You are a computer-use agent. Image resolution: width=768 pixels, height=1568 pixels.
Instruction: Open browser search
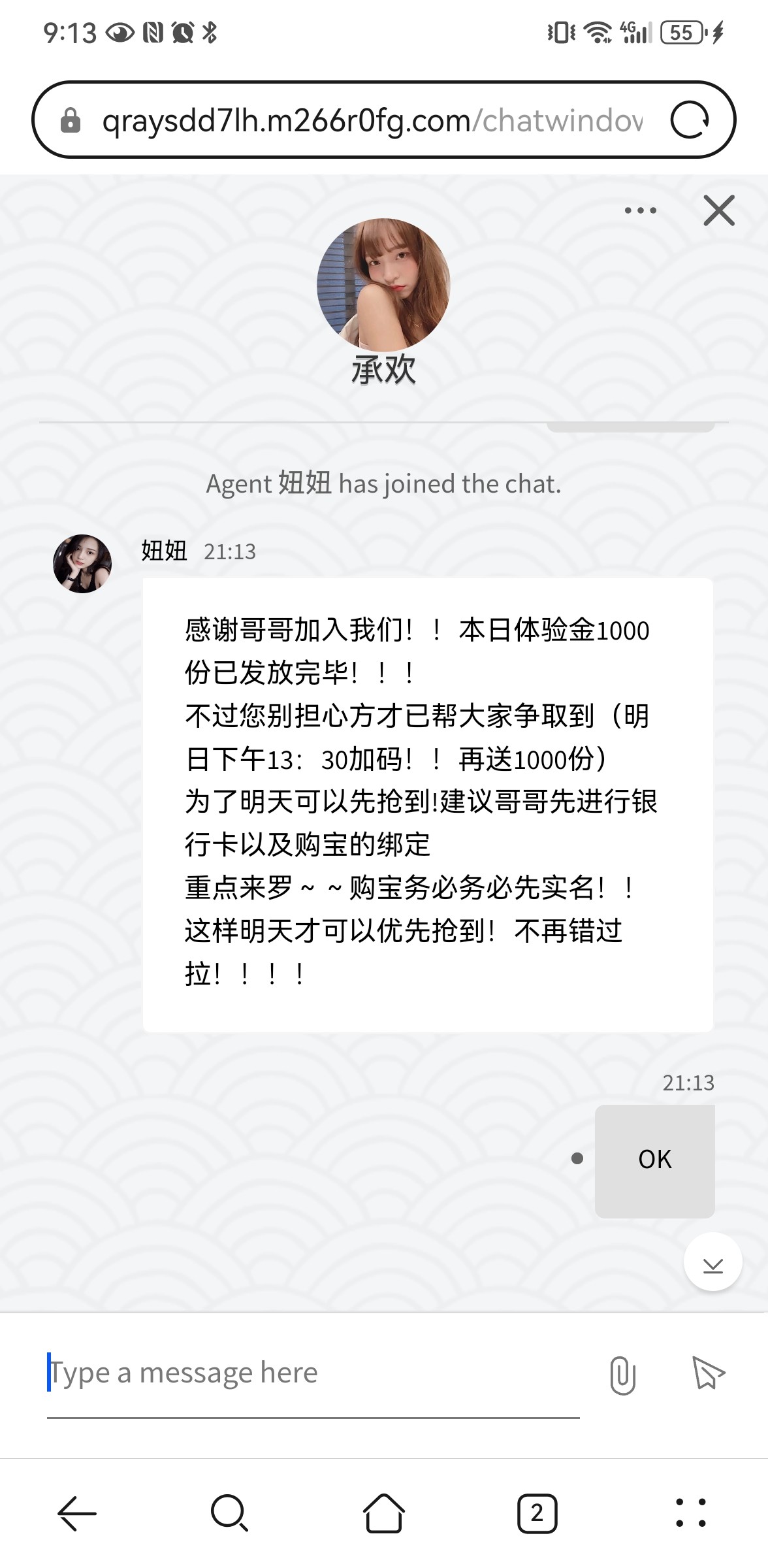click(229, 1513)
